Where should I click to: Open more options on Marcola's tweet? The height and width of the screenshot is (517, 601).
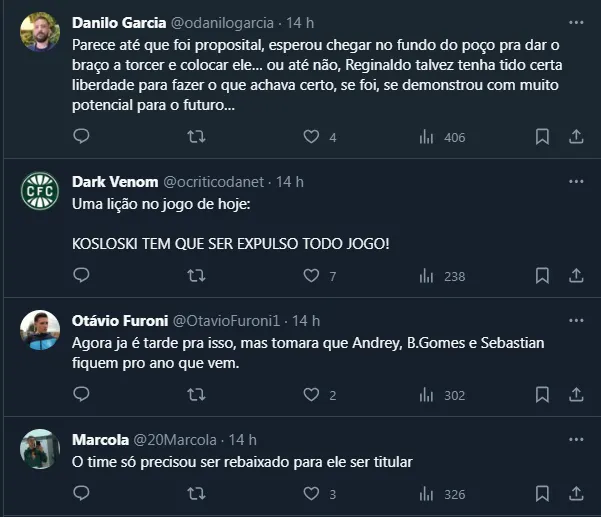pyautogui.click(x=576, y=440)
